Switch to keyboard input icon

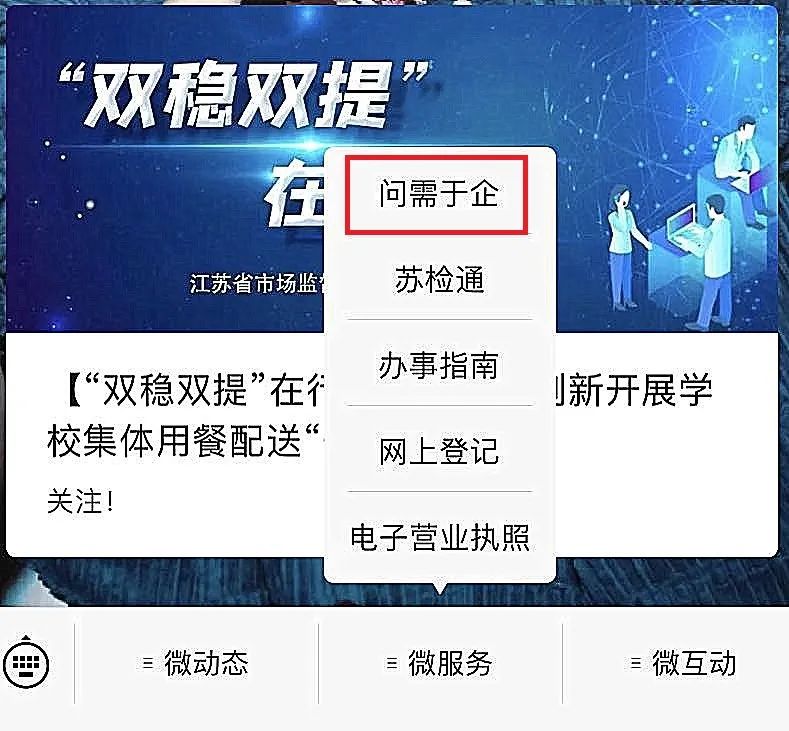point(26,664)
